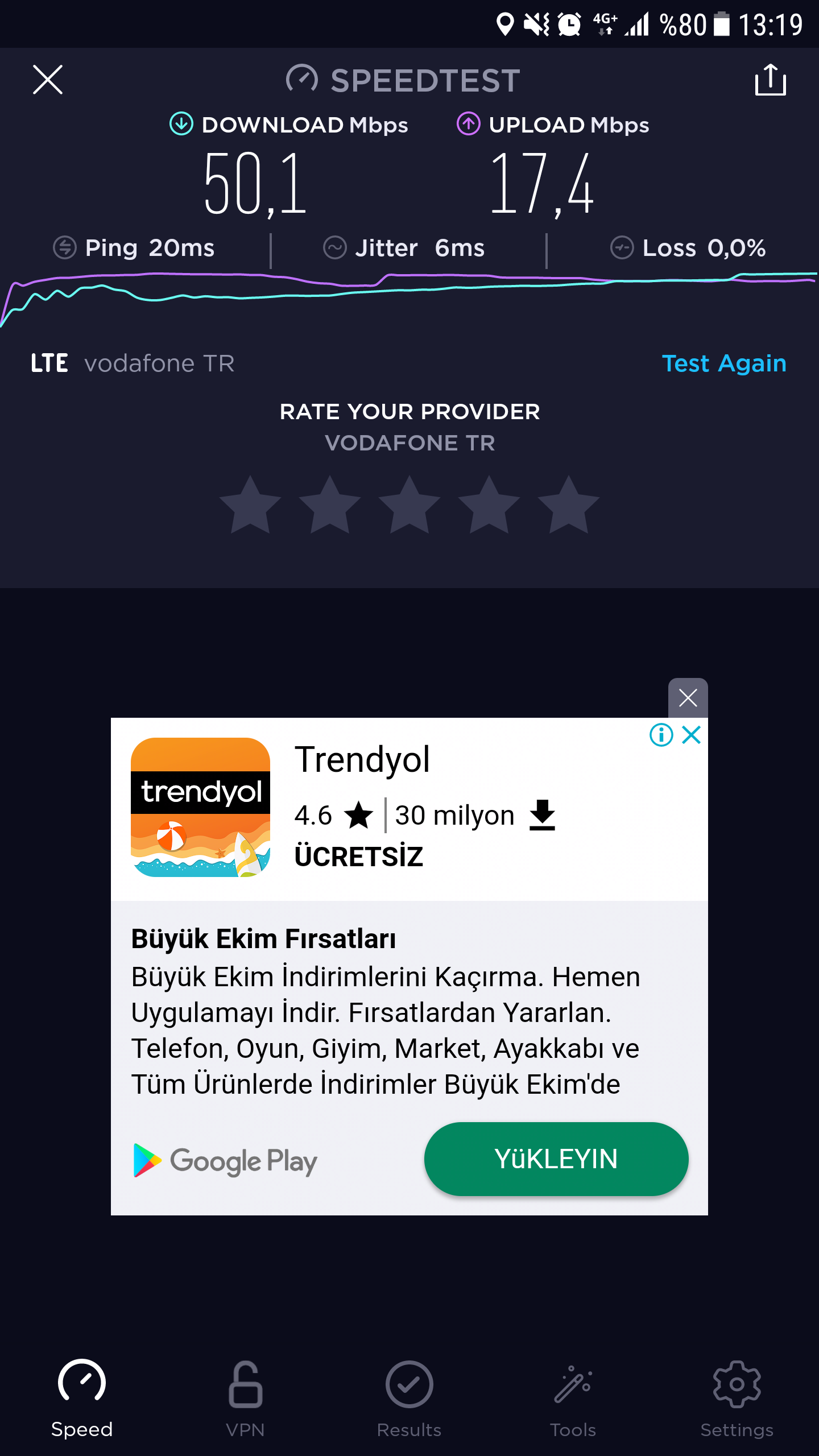Tap the YÜKLEYIN install button

click(x=556, y=1159)
